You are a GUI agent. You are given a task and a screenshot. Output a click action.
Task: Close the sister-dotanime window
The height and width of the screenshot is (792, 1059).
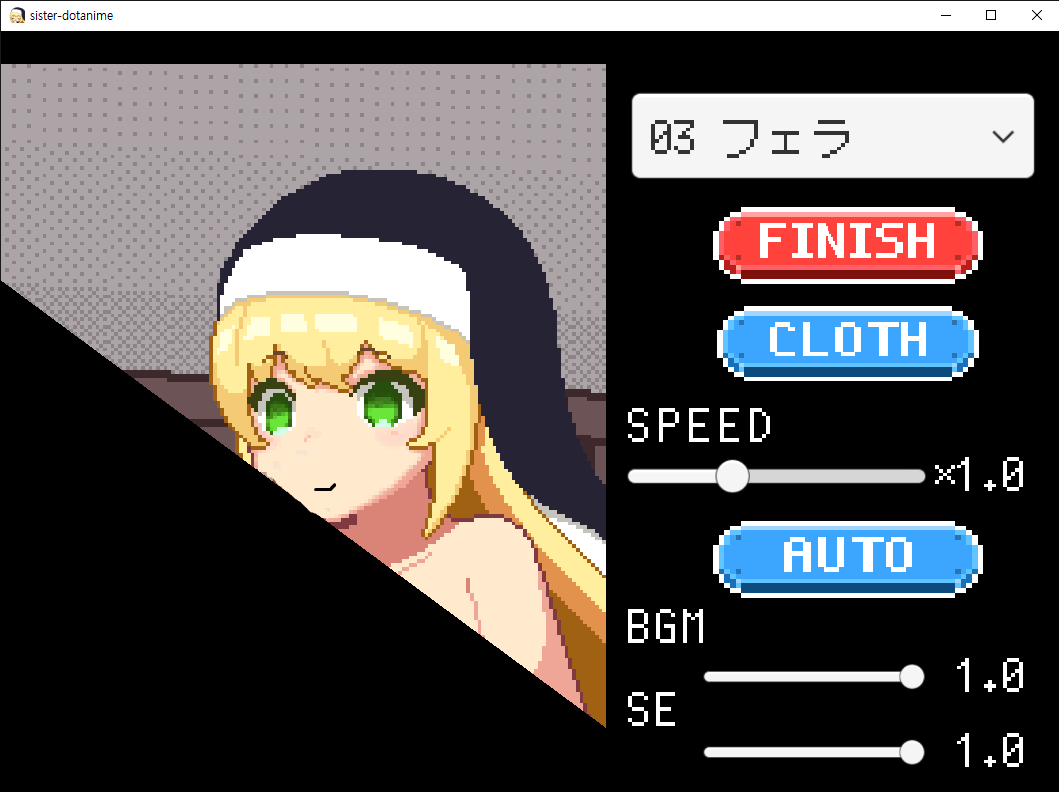point(1035,15)
